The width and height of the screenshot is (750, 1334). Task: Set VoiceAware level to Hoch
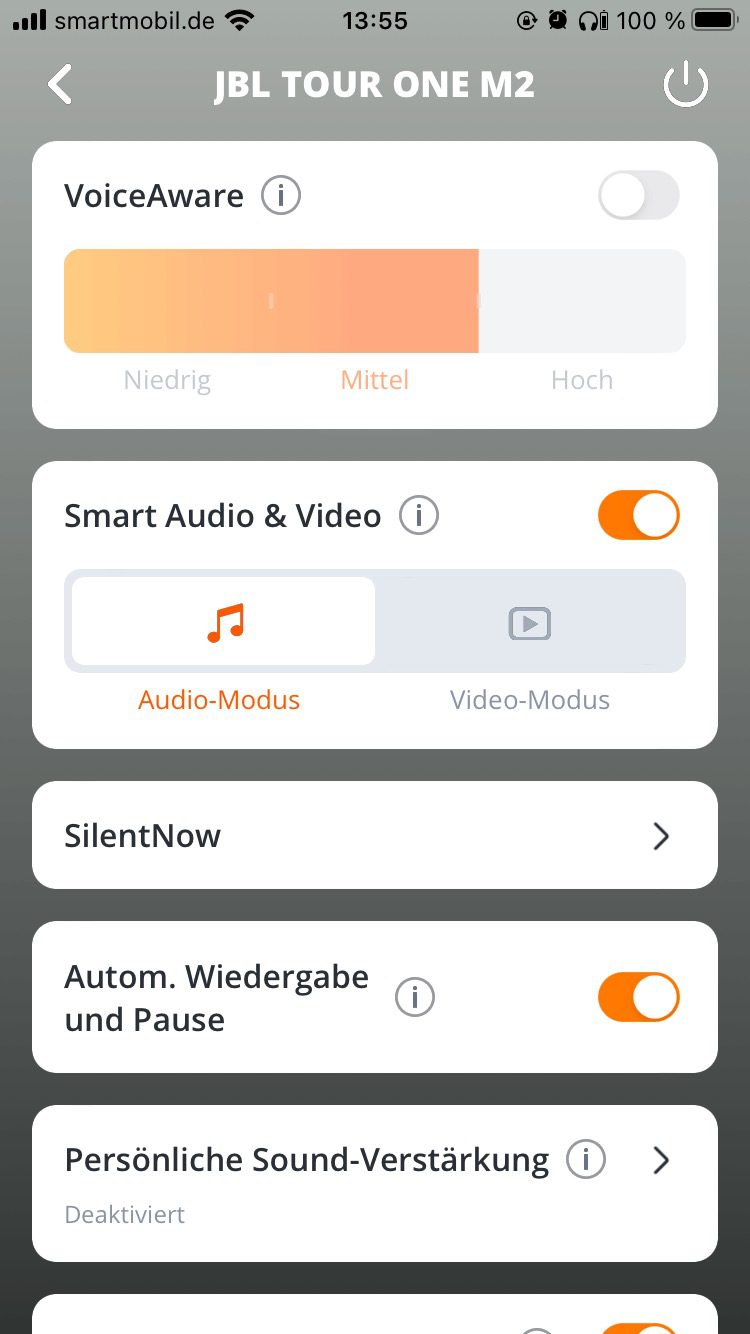[x=582, y=301]
